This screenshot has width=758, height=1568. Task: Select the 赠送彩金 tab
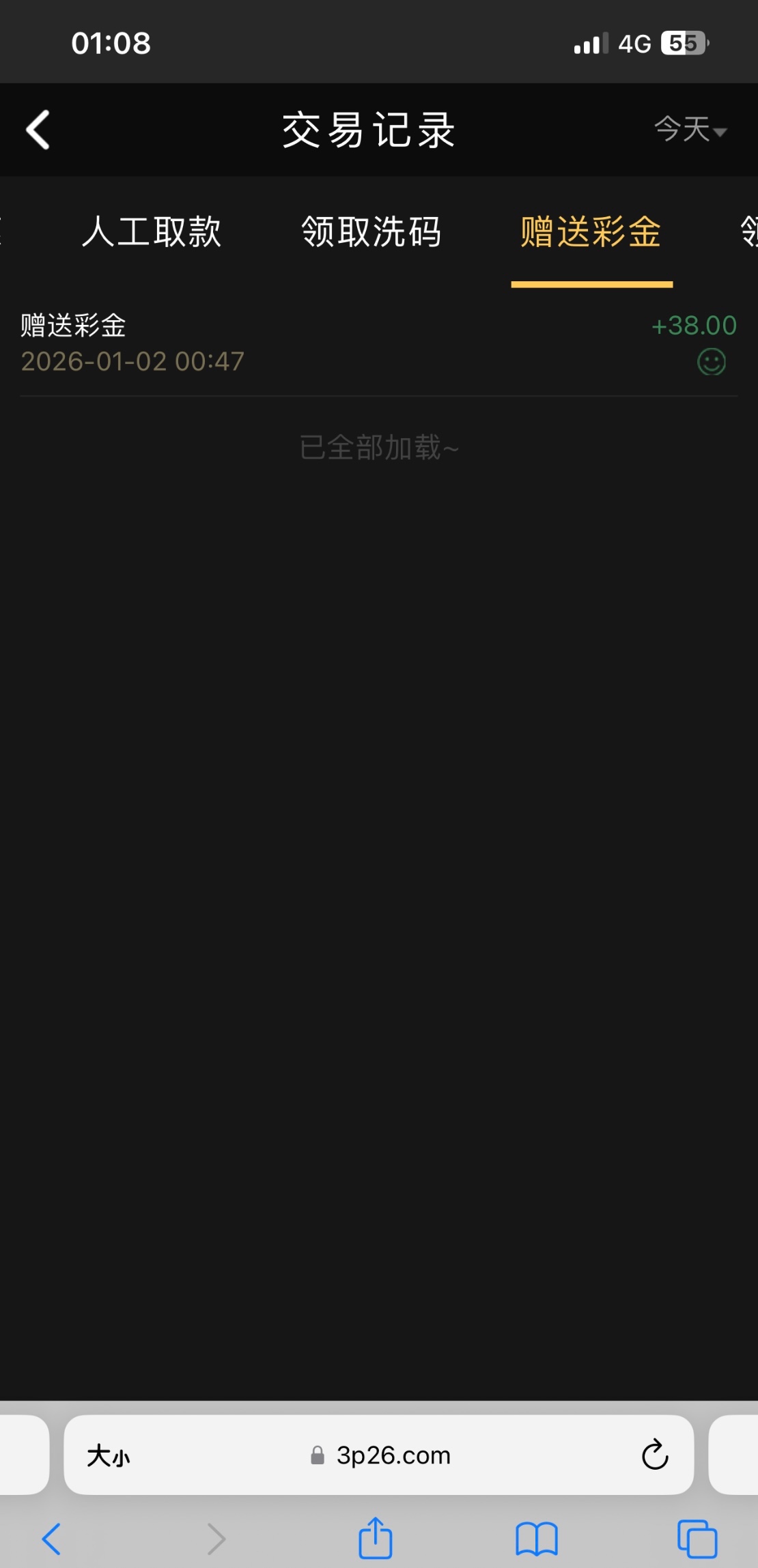pos(591,231)
